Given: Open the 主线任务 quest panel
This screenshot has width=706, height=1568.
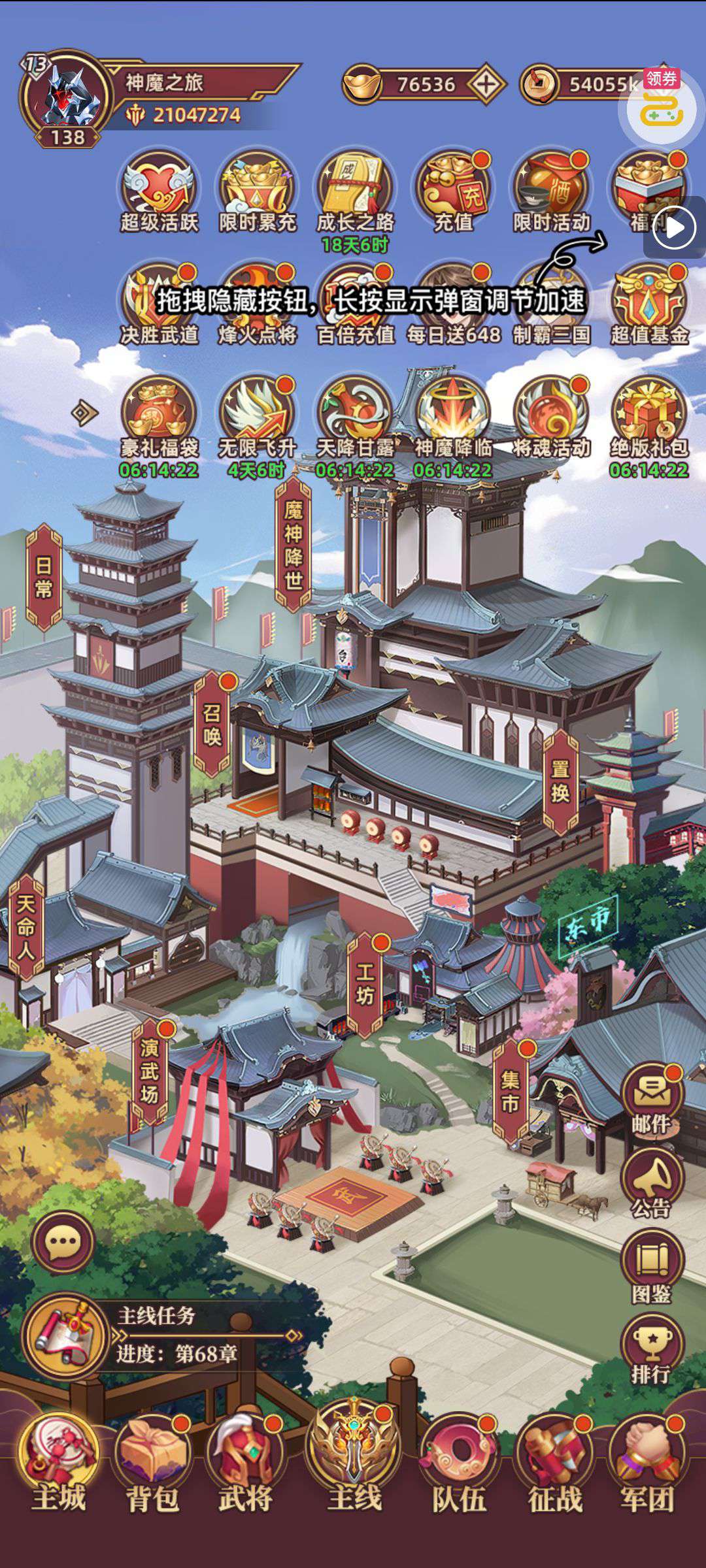Looking at the screenshot, I should coord(163,1335).
